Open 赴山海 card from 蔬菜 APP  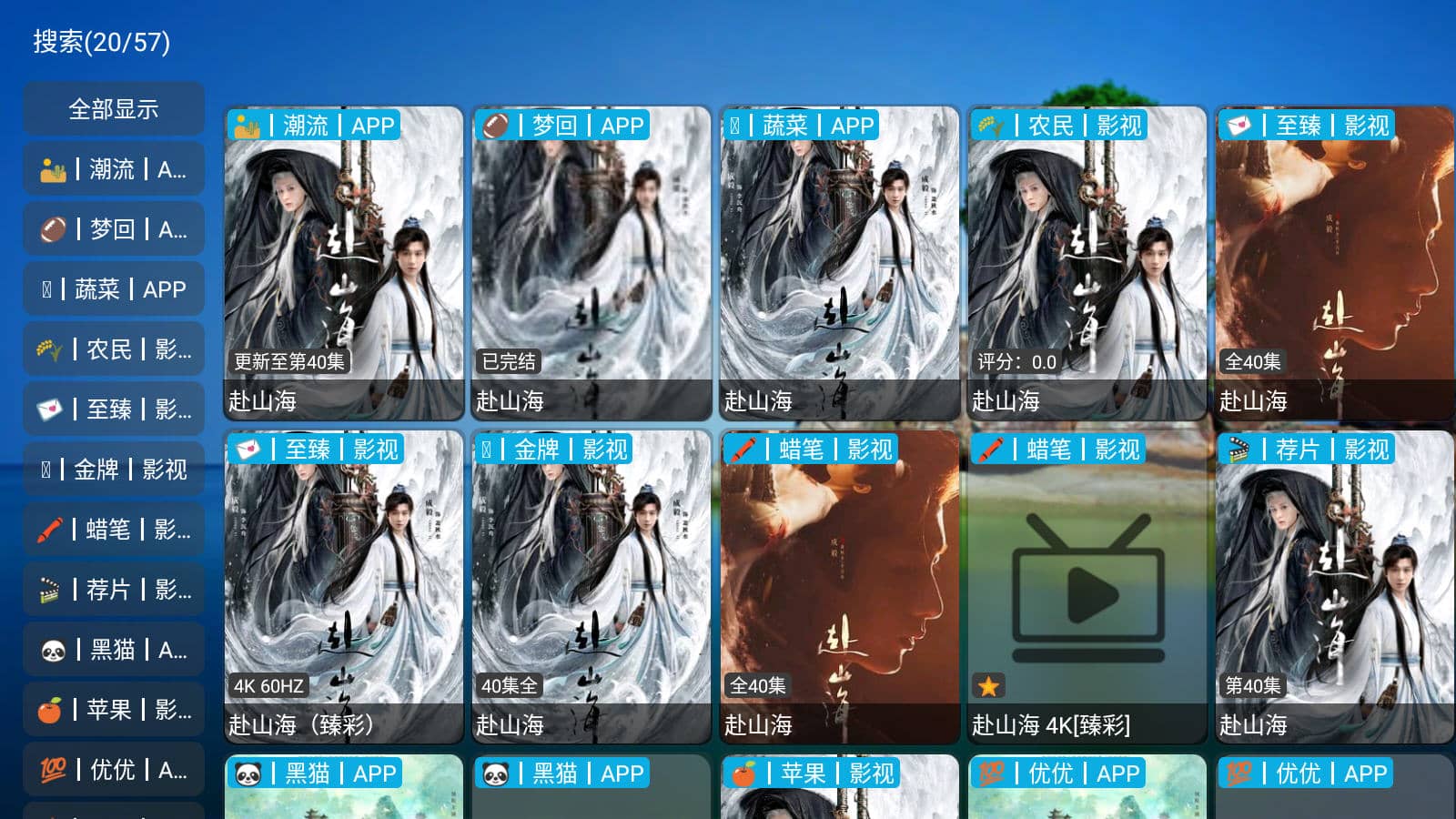point(838,264)
